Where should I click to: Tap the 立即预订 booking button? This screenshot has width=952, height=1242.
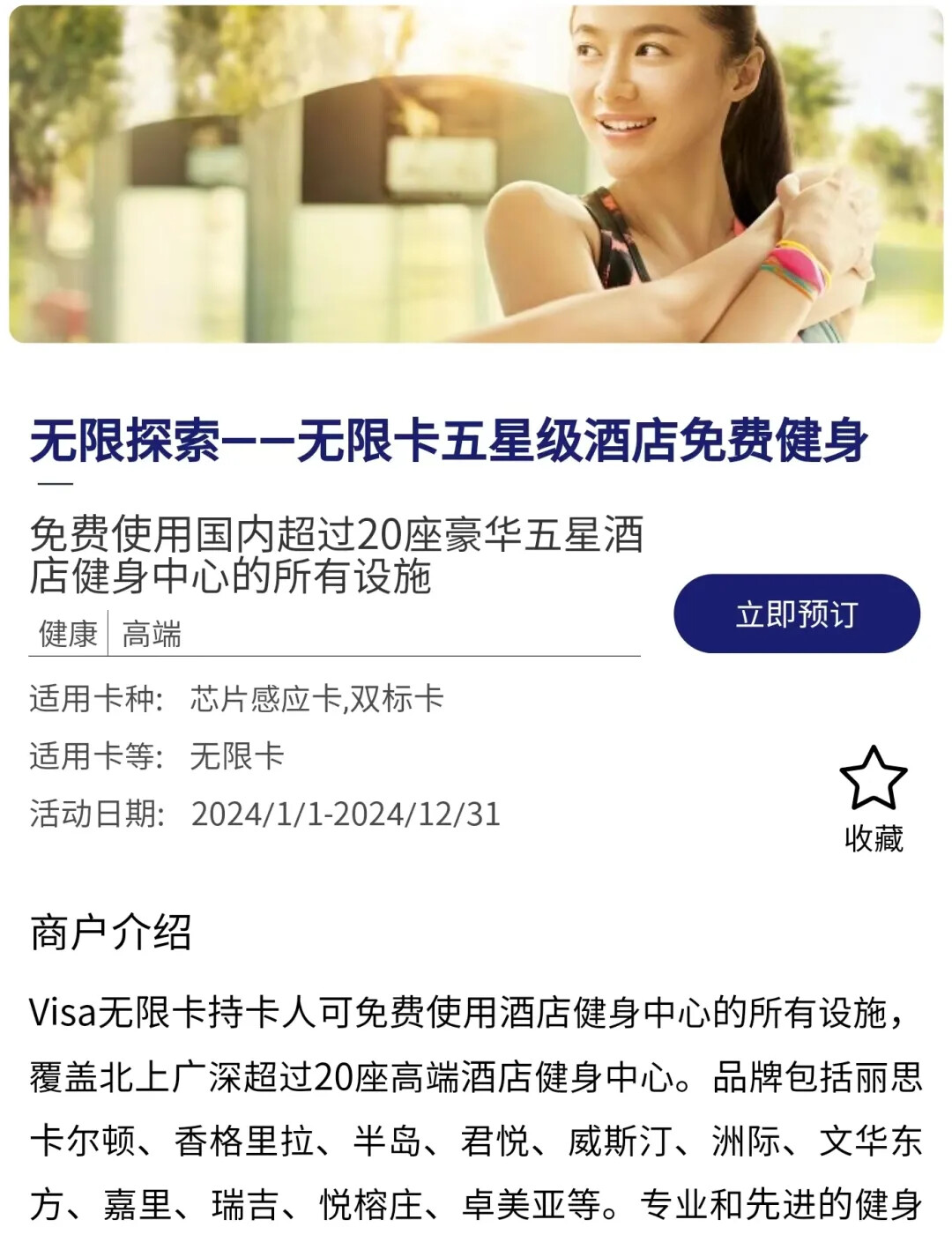(796, 614)
